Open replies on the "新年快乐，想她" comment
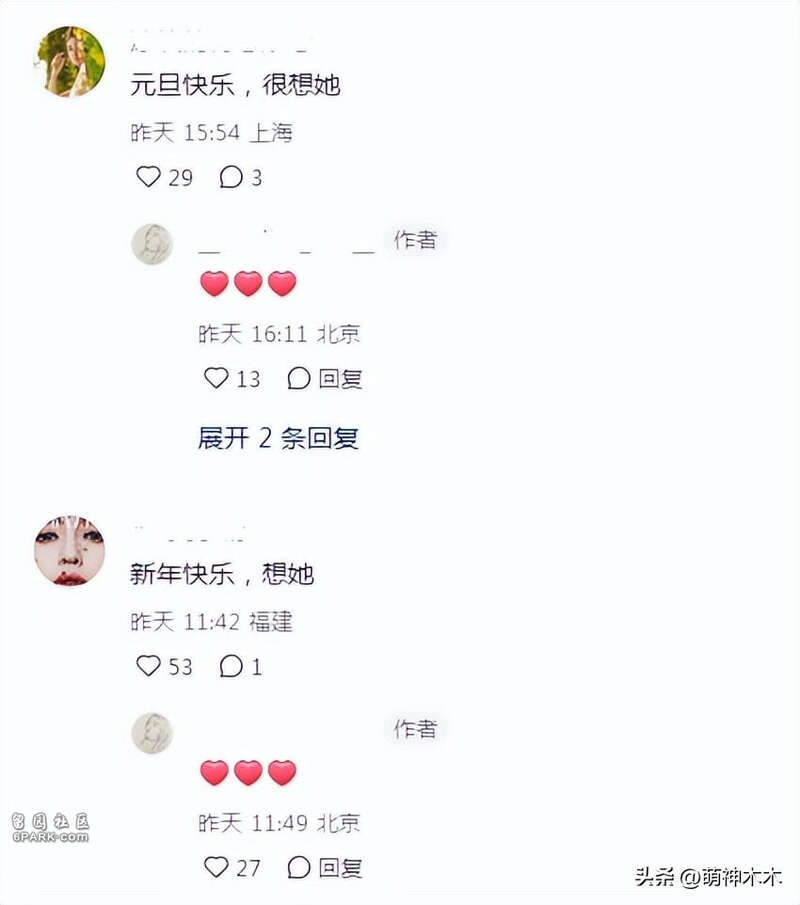 pyautogui.click(x=232, y=666)
